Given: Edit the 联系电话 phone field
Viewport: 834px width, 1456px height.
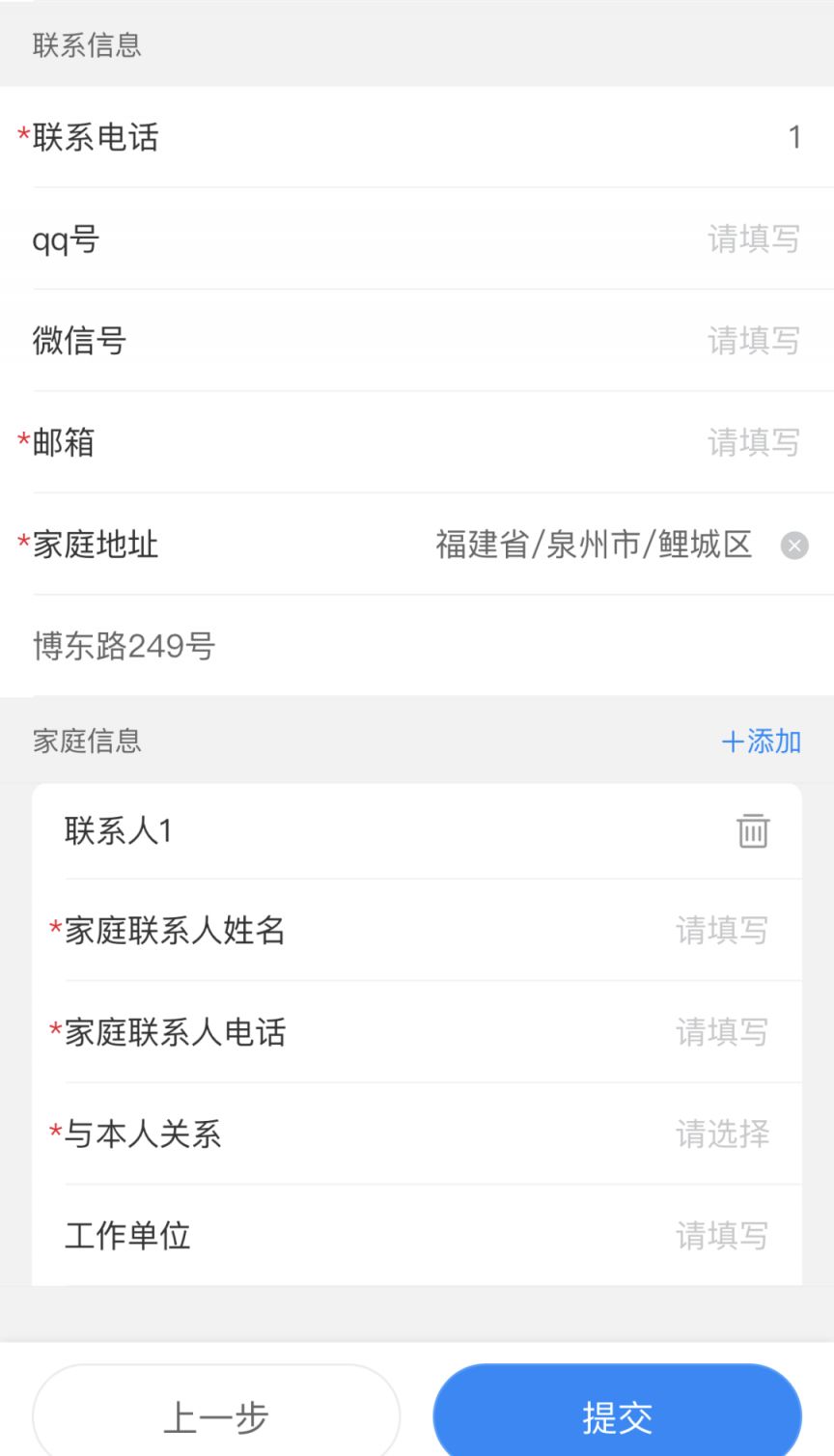Looking at the screenshot, I should [x=417, y=137].
